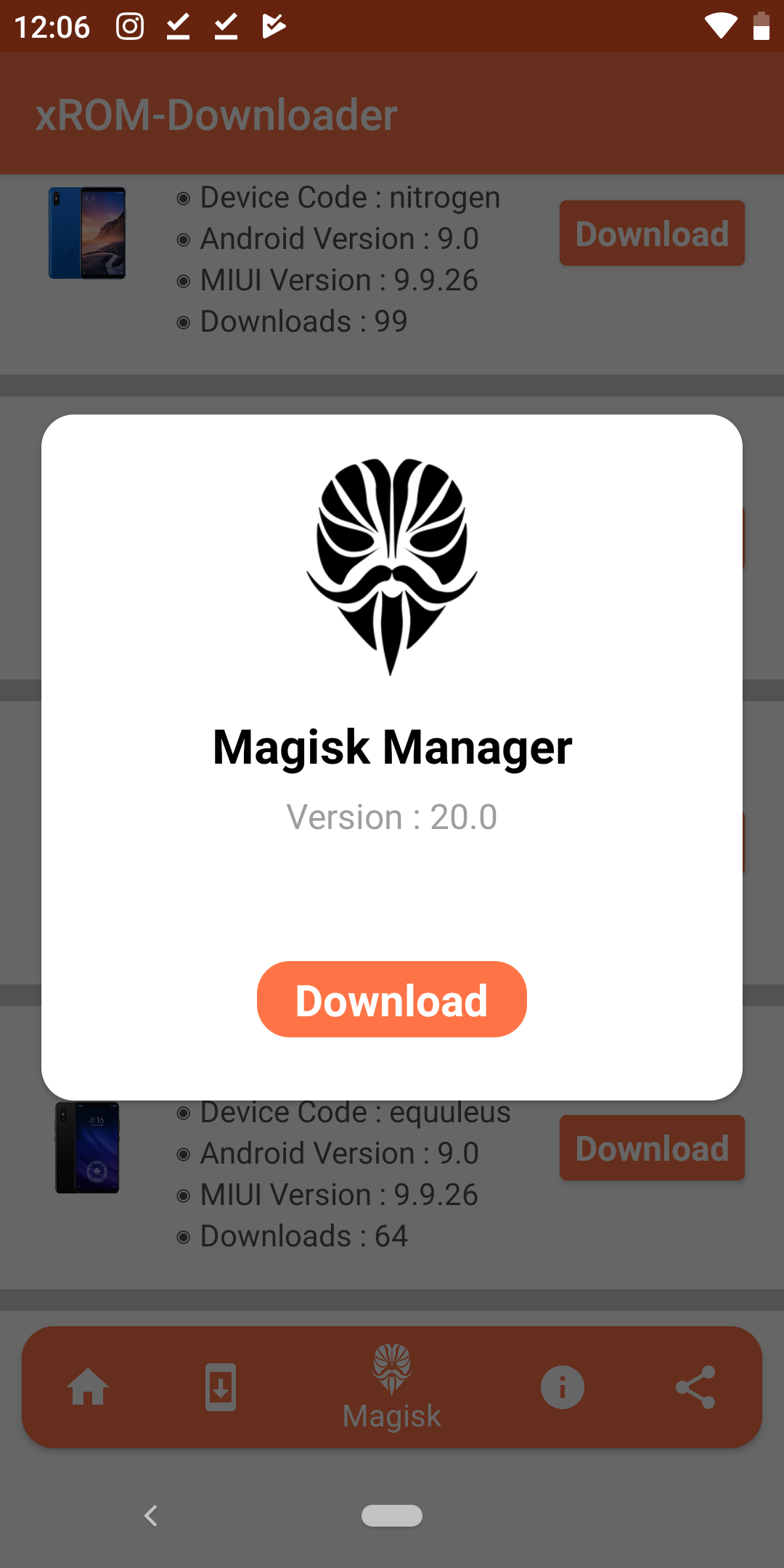784x1568 pixels.
Task: Open the info tab
Action: click(x=563, y=1387)
